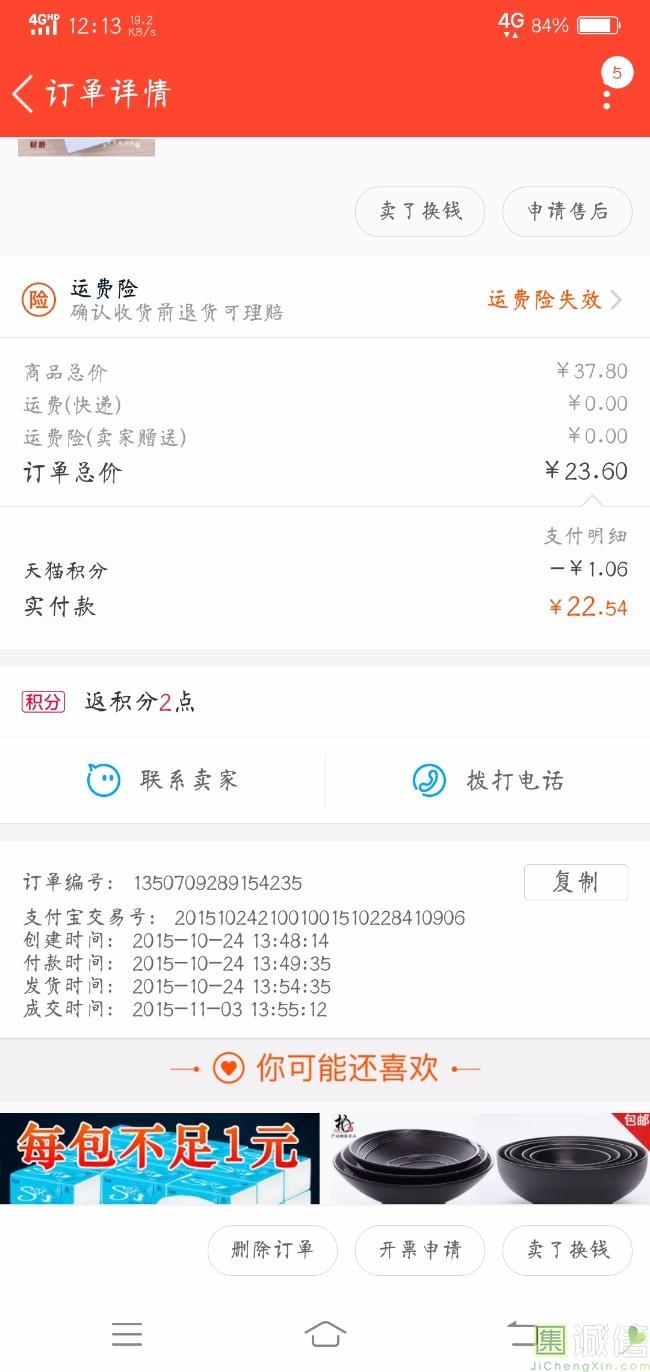The height and width of the screenshot is (1372, 650).
Task: Go to the phone's home screen
Action: [325, 1334]
